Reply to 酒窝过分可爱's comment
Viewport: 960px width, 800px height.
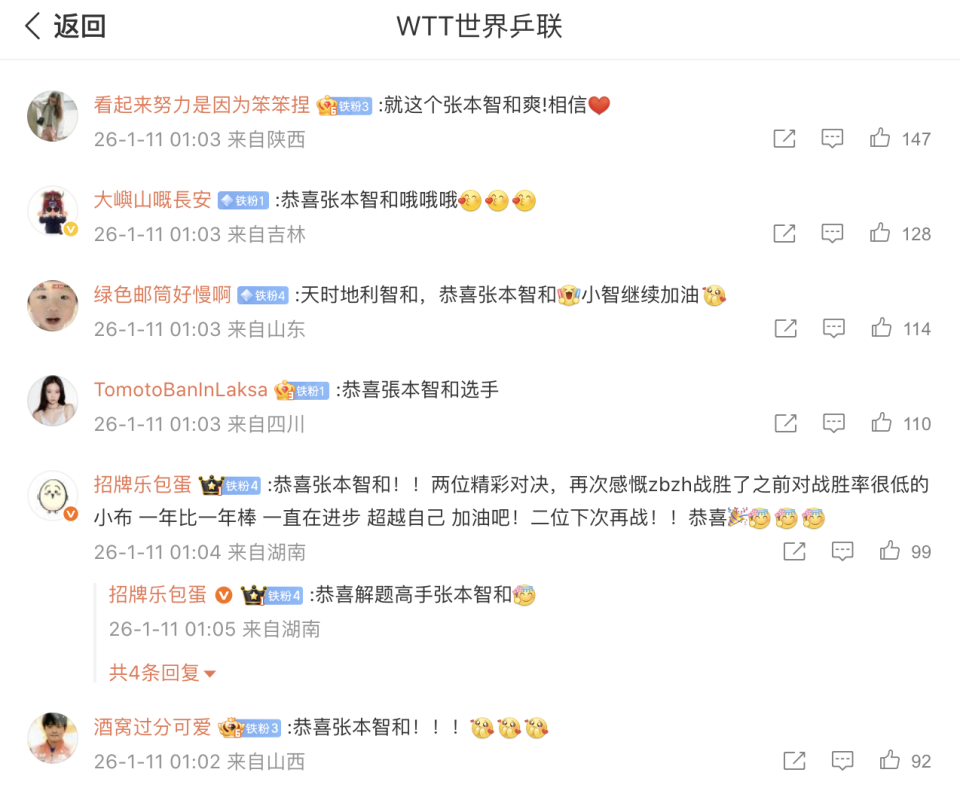(x=842, y=762)
